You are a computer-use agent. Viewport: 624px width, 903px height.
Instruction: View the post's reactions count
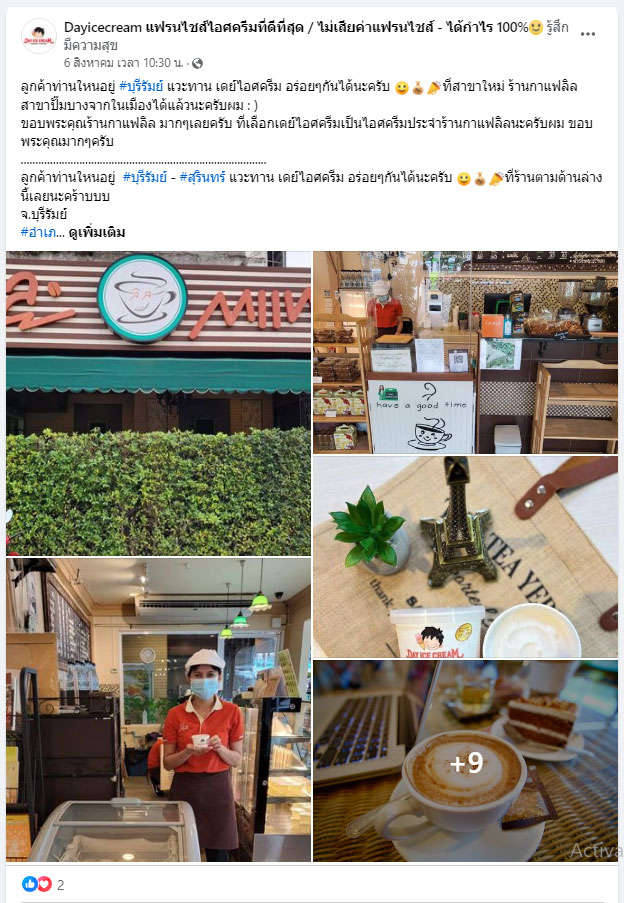tap(44, 885)
